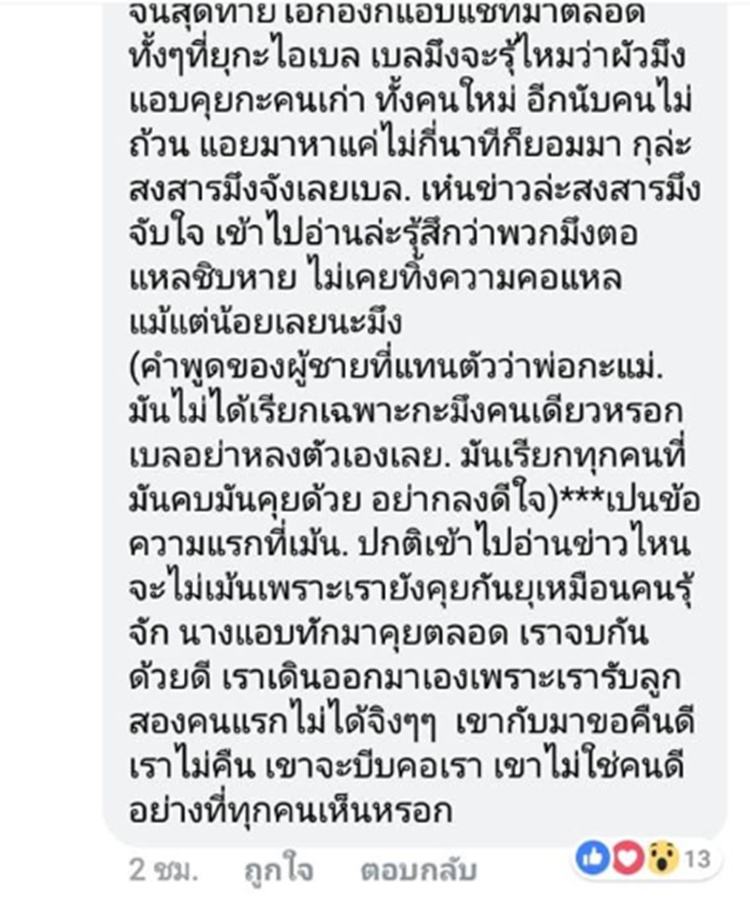The width and height of the screenshot is (750, 901).
Task: Like this comment with ถูกใจ
Action: click(x=275, y=869)
